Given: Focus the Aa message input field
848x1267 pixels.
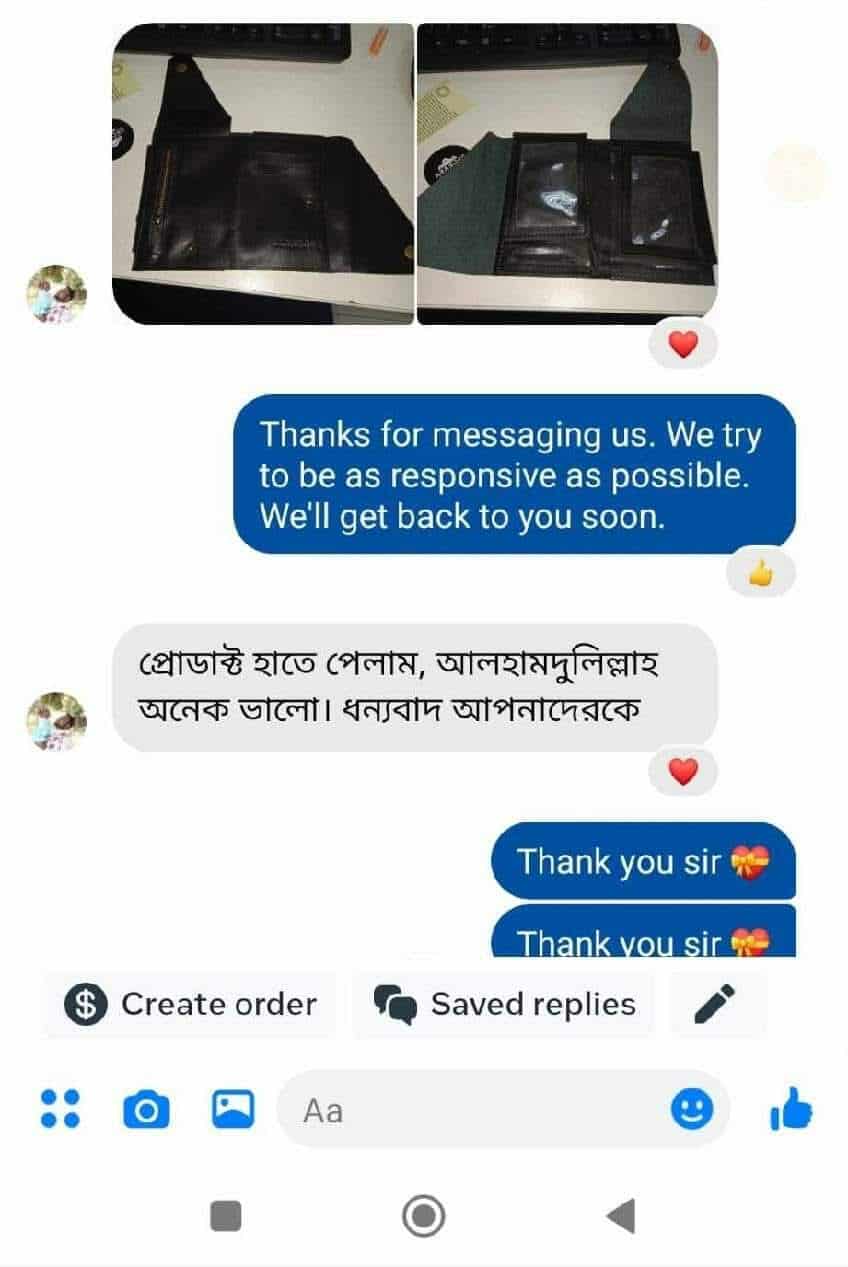Looking at the screenshot, I should [x=470, y=1110].
